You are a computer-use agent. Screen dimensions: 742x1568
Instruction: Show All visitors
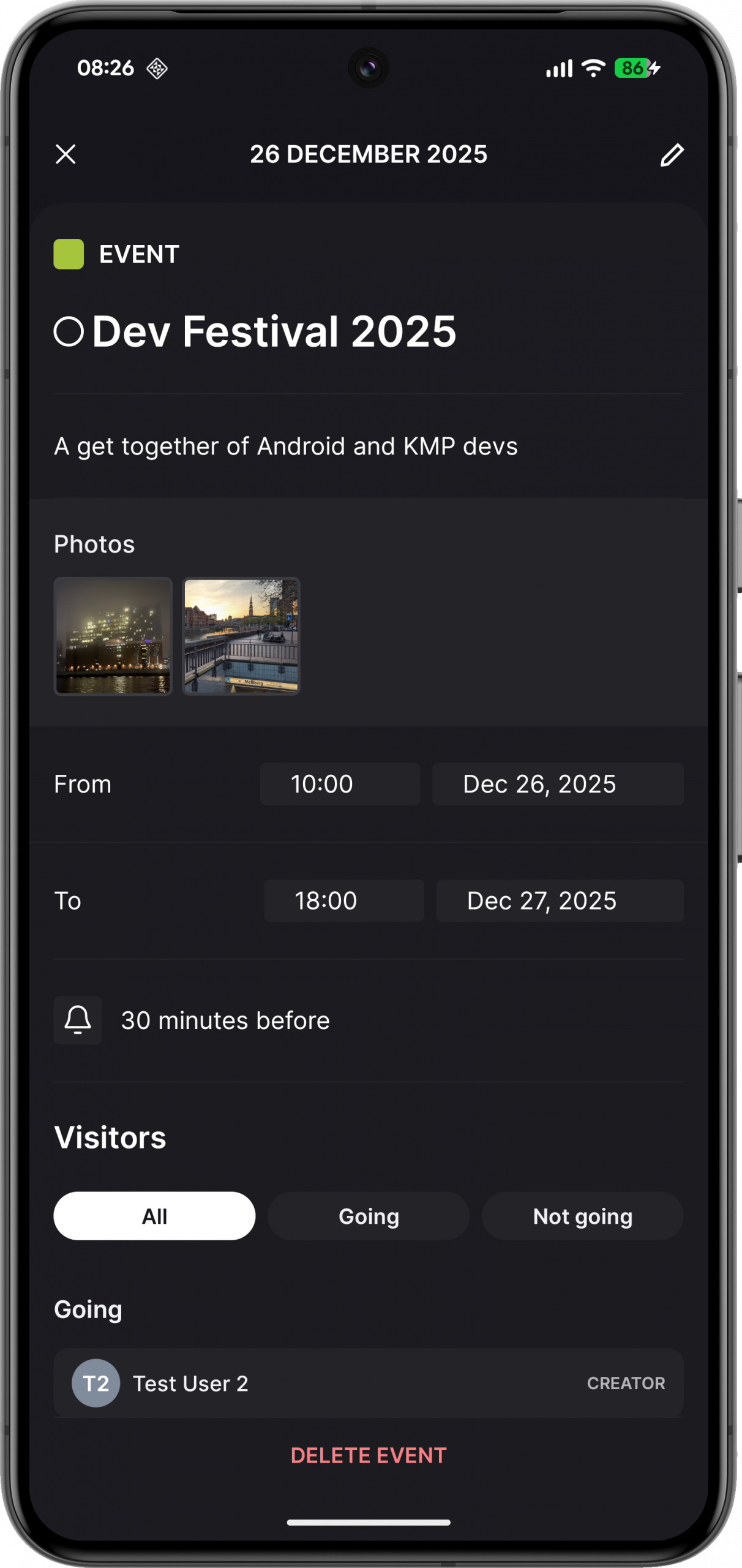pos(154,1216)
